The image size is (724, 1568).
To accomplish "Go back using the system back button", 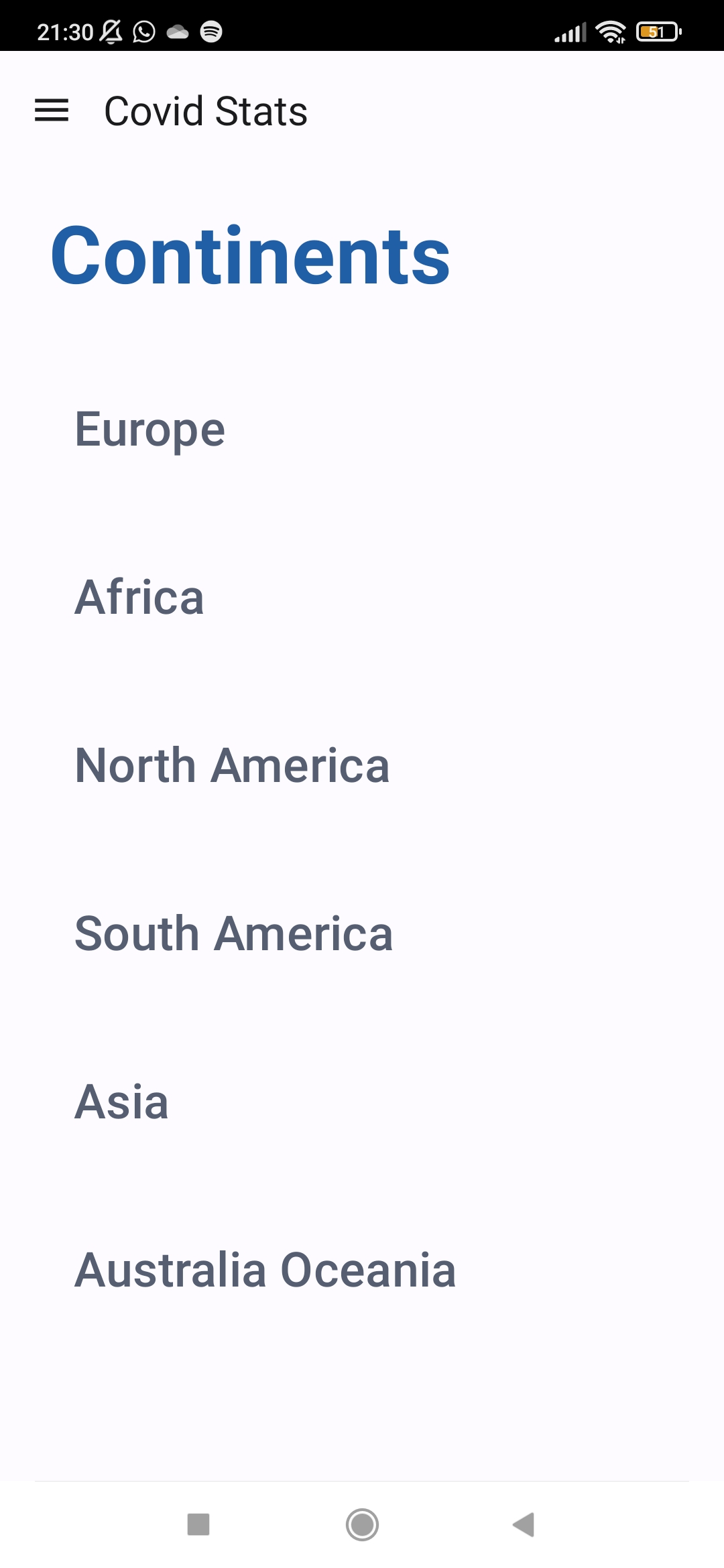I will pos(524,1524).
